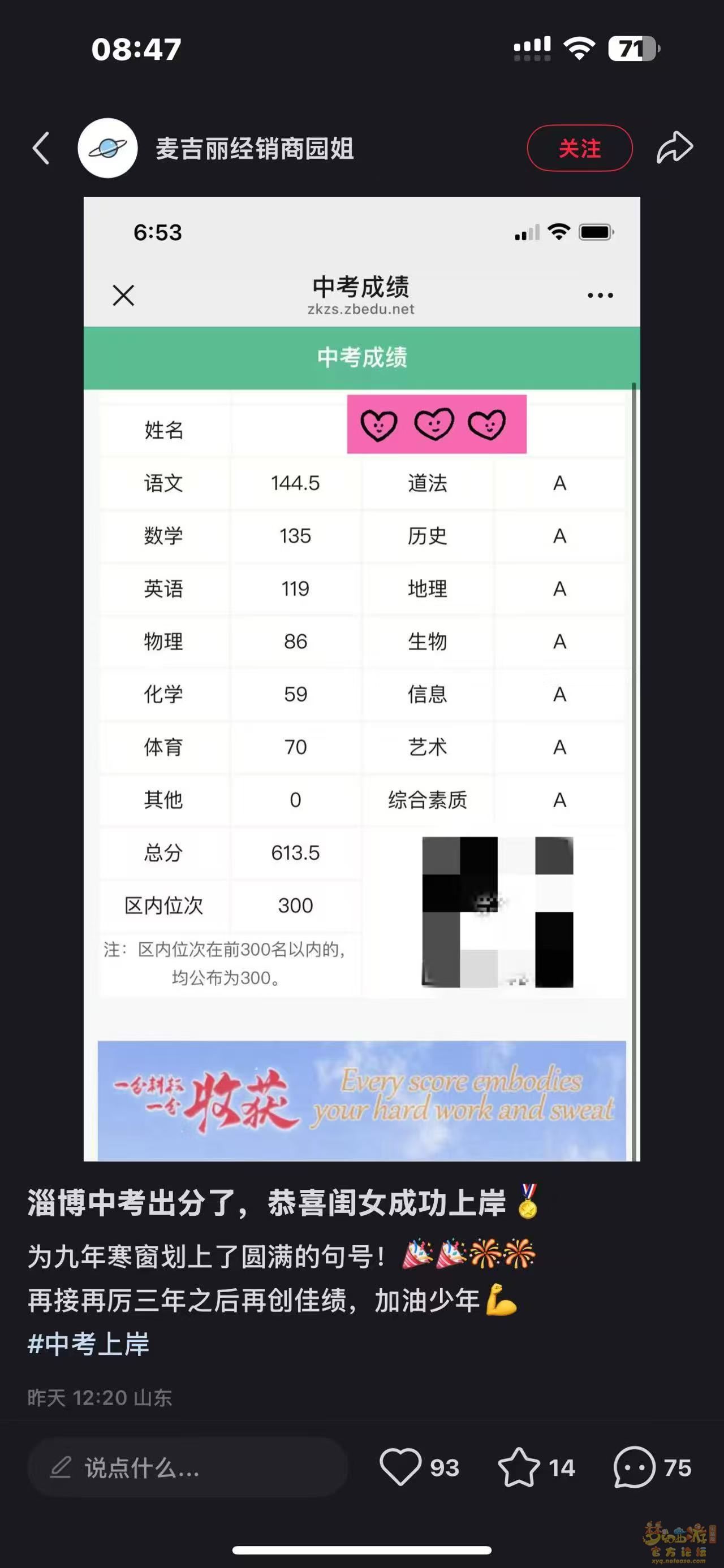Save the post with star icon
The image size is (724, 1568).
519,1467
